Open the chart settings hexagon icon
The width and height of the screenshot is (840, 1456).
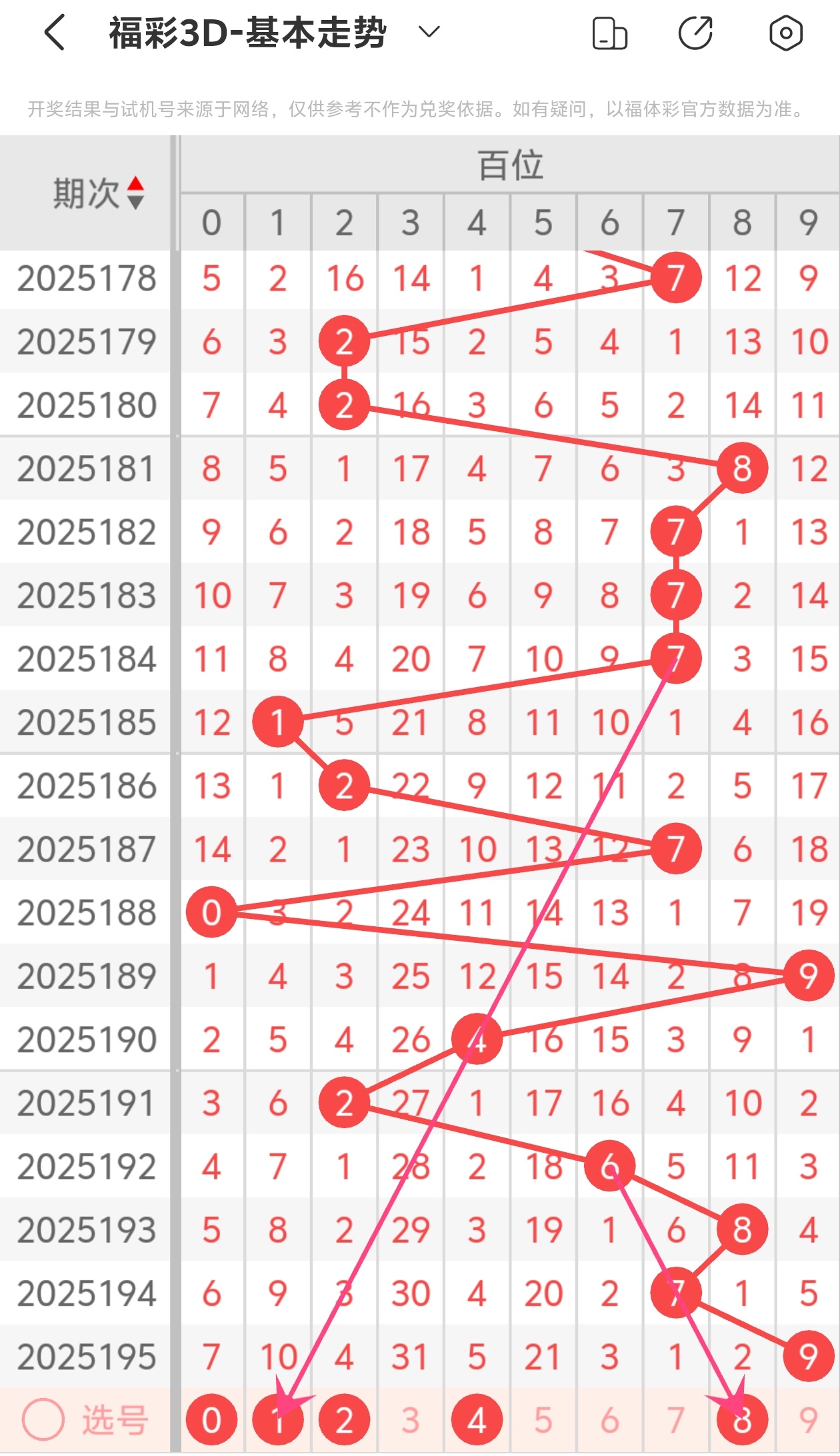click(785, 33)
